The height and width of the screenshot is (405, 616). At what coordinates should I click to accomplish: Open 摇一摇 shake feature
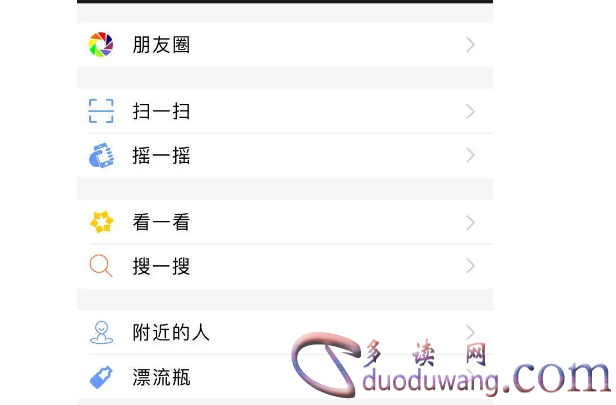click(162, 156)
